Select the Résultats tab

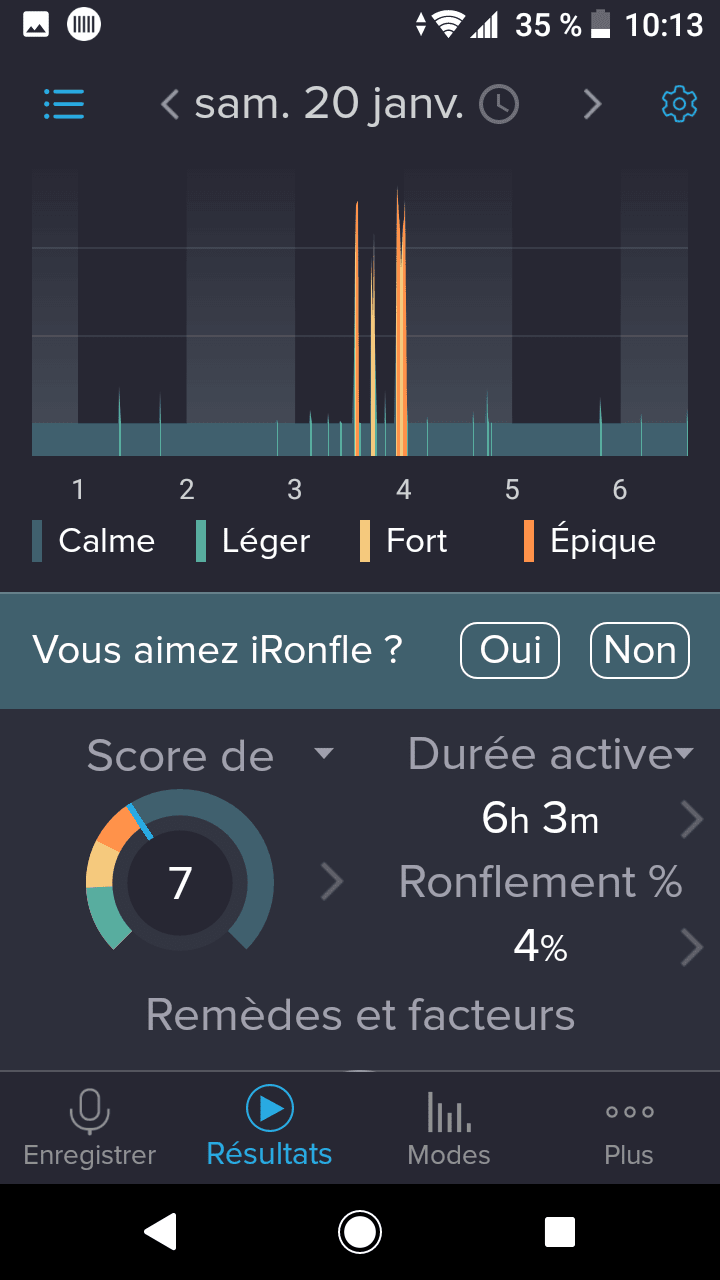click(x=269, y=1128)
